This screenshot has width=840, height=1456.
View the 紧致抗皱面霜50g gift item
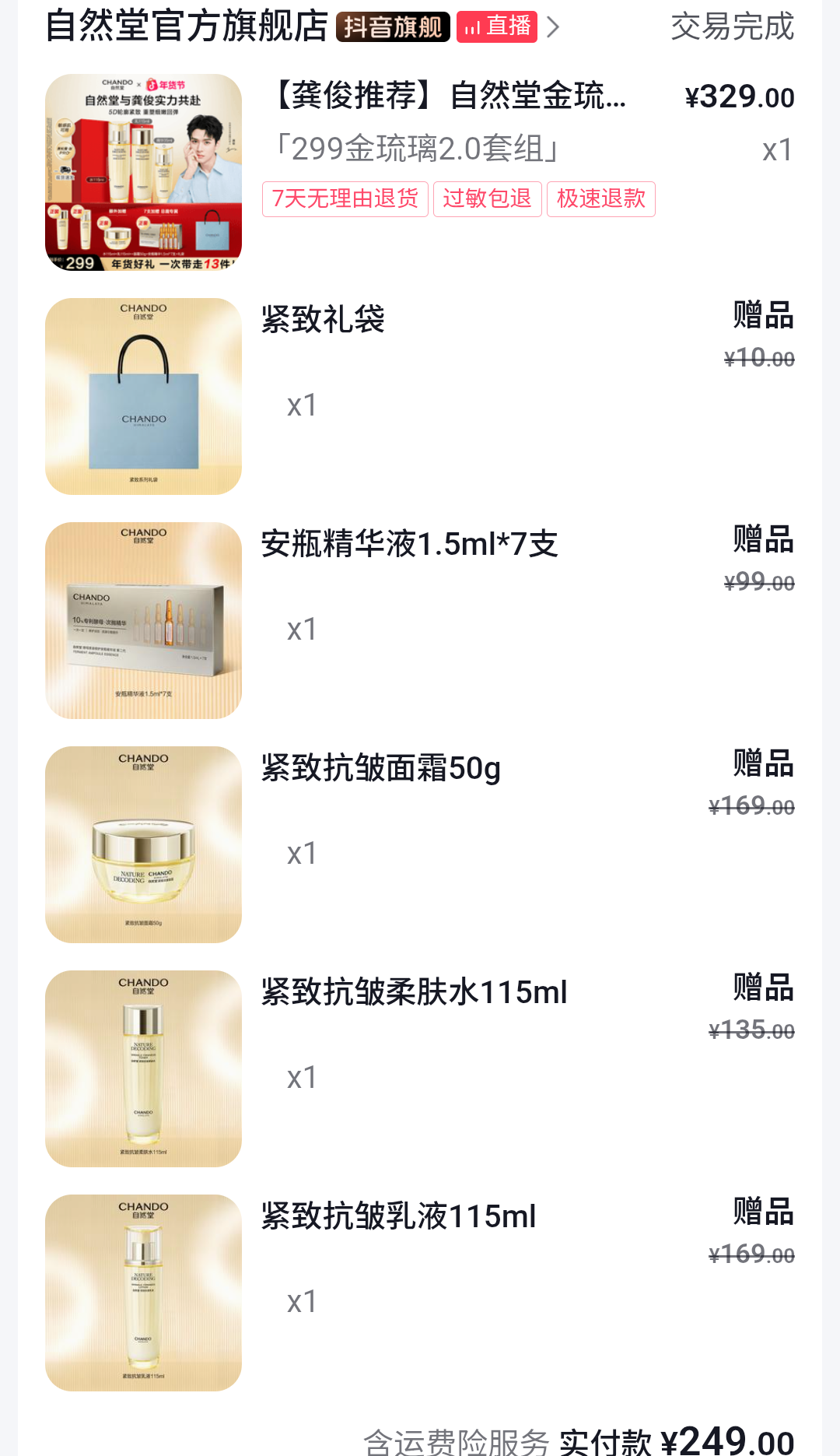380,768
